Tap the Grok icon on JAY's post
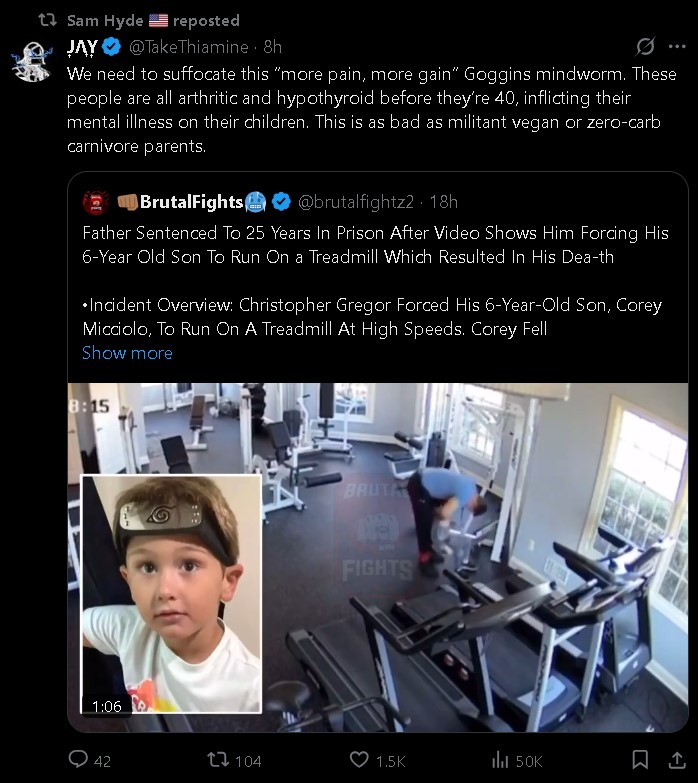 (x=646, y=47)
